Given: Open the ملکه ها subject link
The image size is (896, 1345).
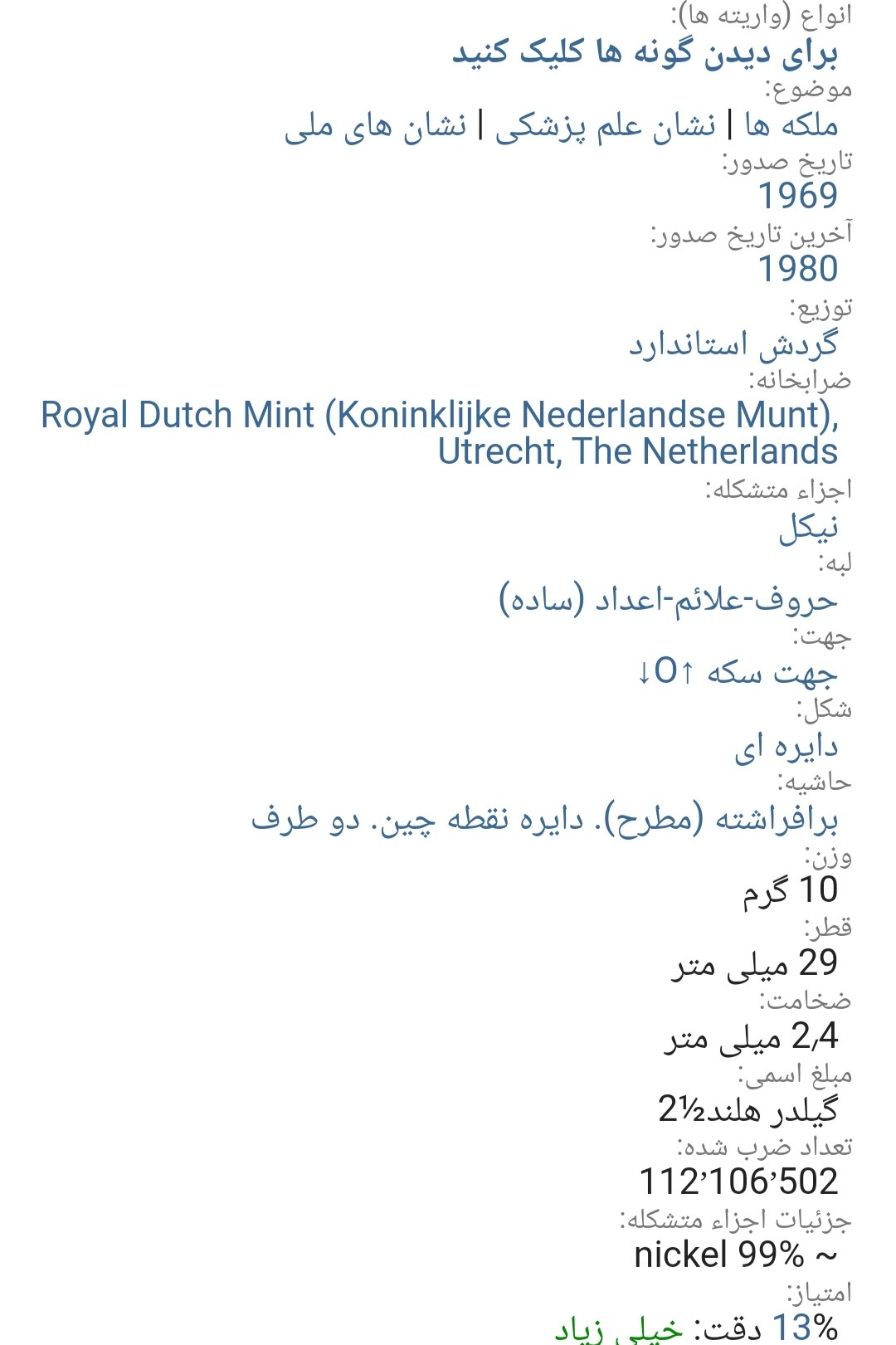Looking at the screenshot, I should pos(791,125).
